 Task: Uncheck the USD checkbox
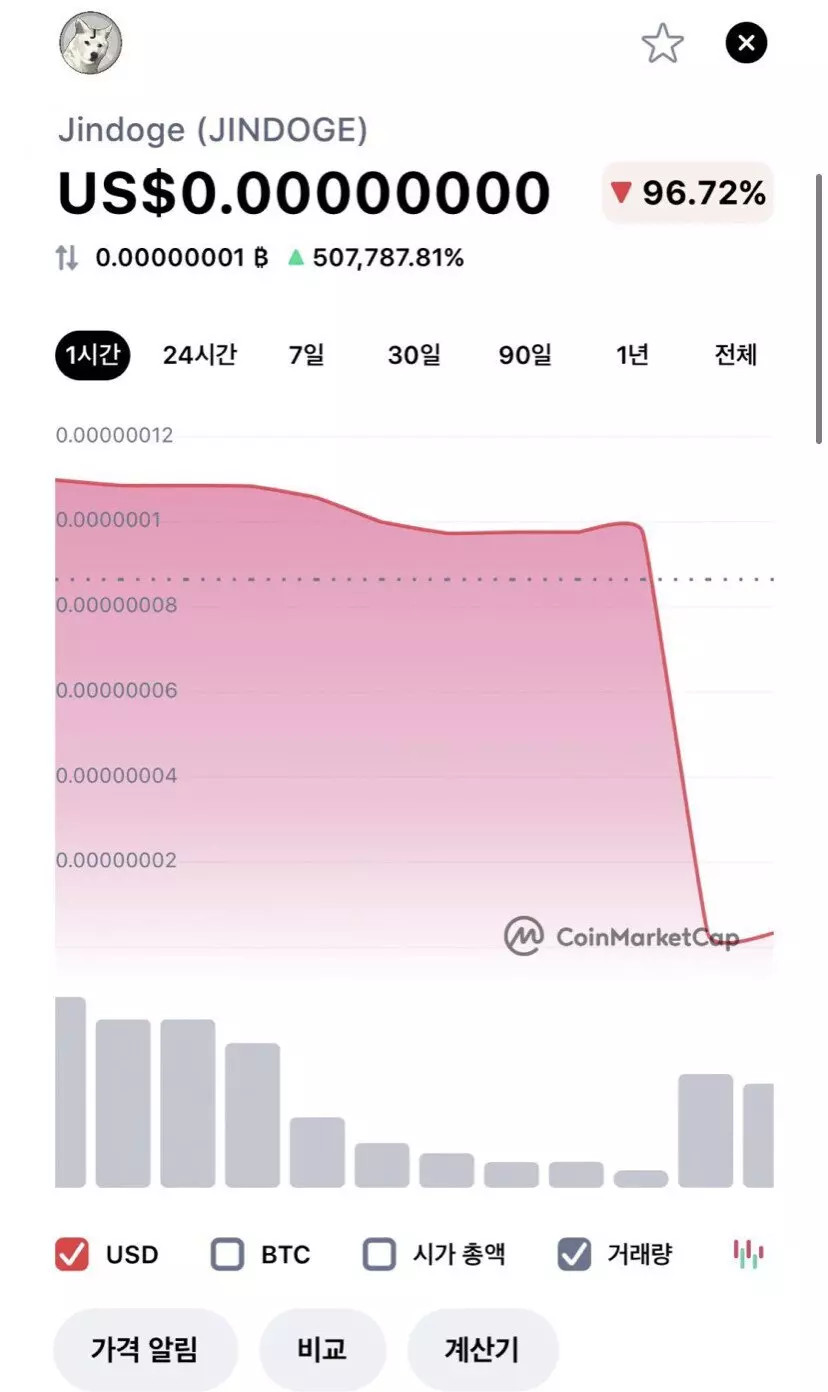(72, 1254)
